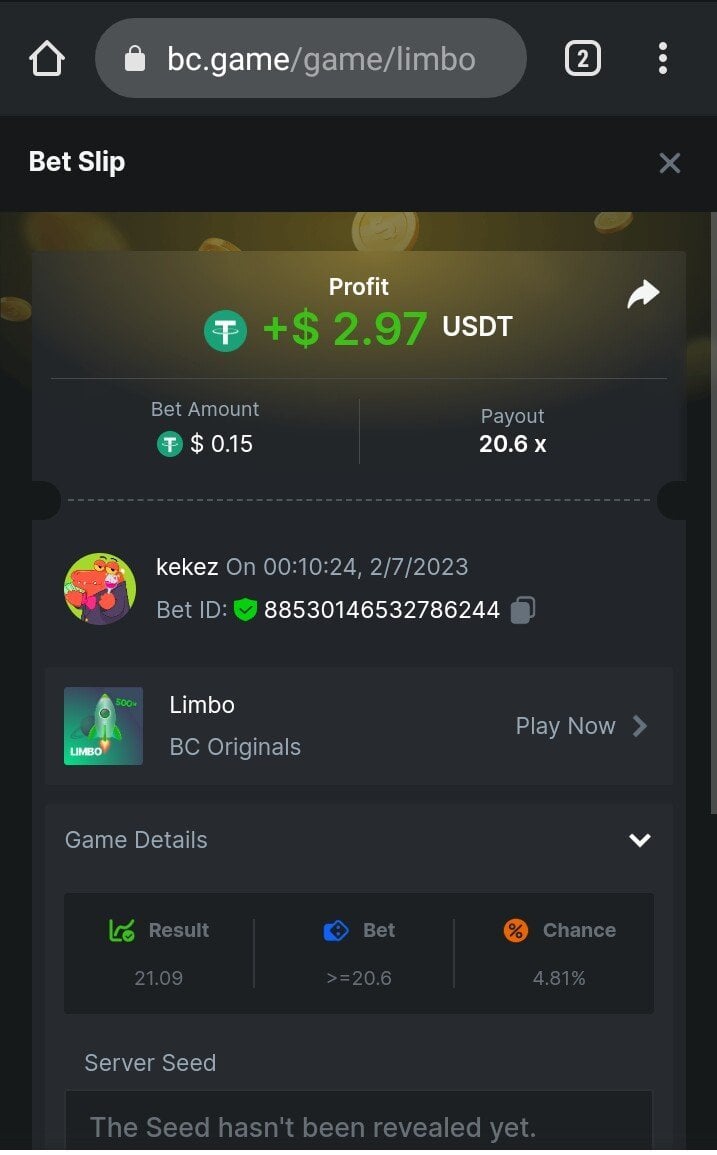The height and width of the screenshot is (1155, 717).
Task: Share this bet result
Action: pyautogui.click(x=643, y=294)
